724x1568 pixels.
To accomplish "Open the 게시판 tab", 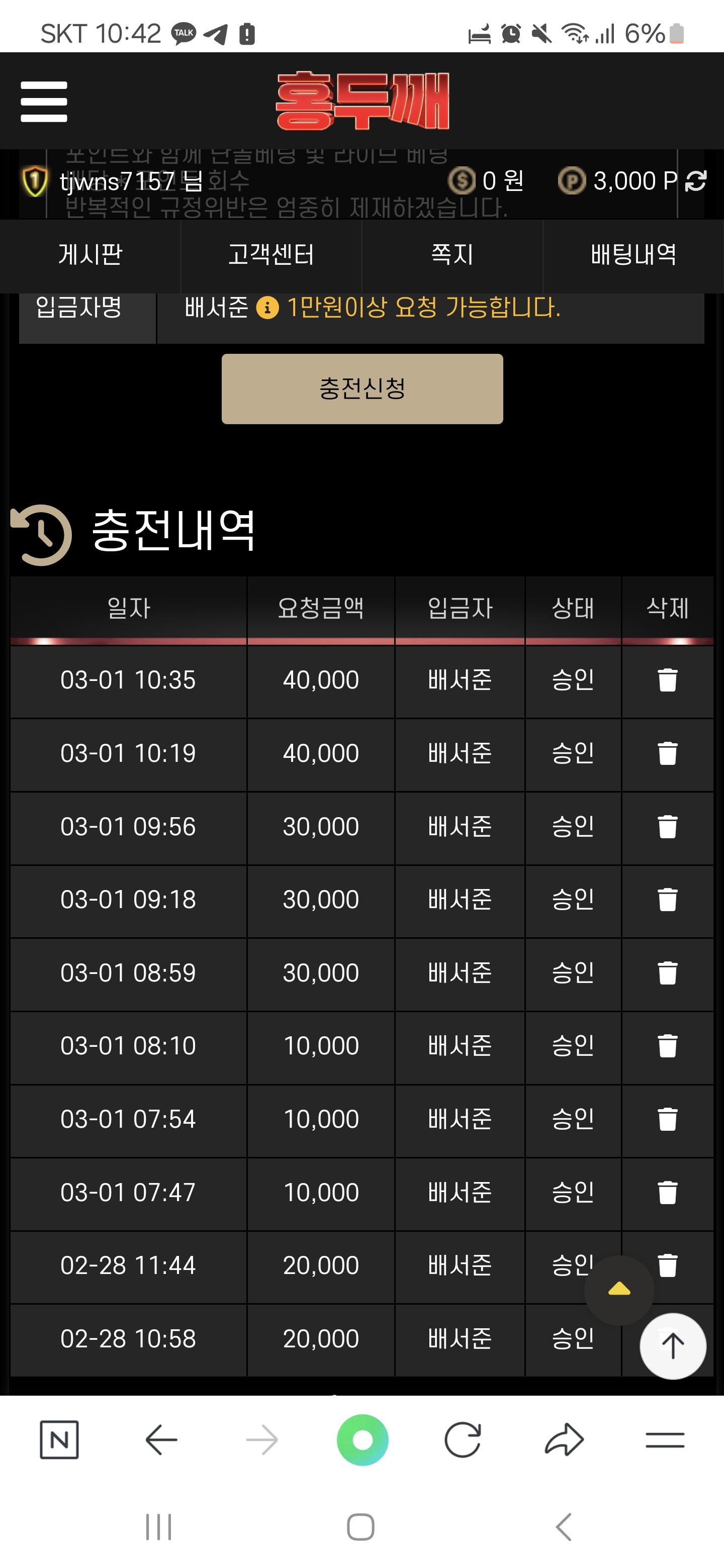I will [90, 254].
